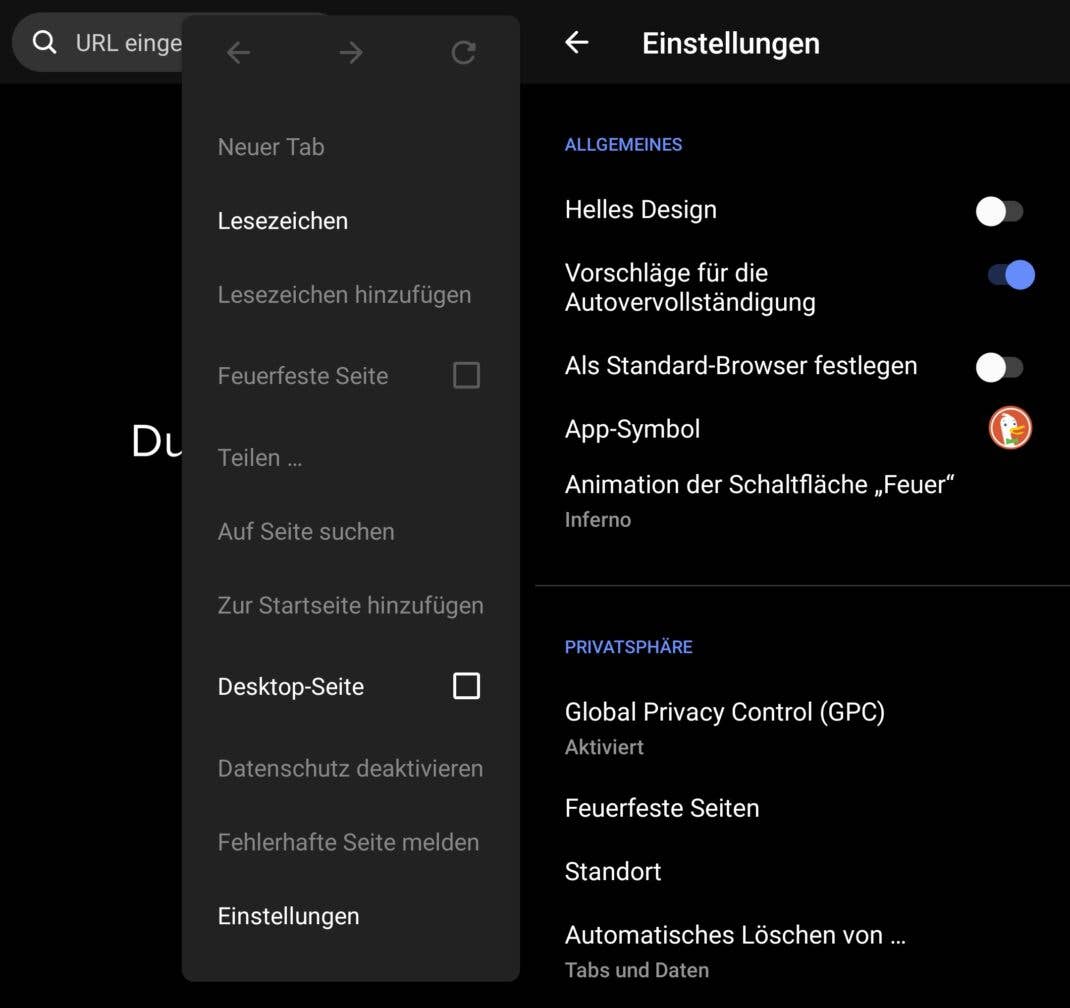Check the Desktop-Seite checkbox

click(x=466, y=686)
